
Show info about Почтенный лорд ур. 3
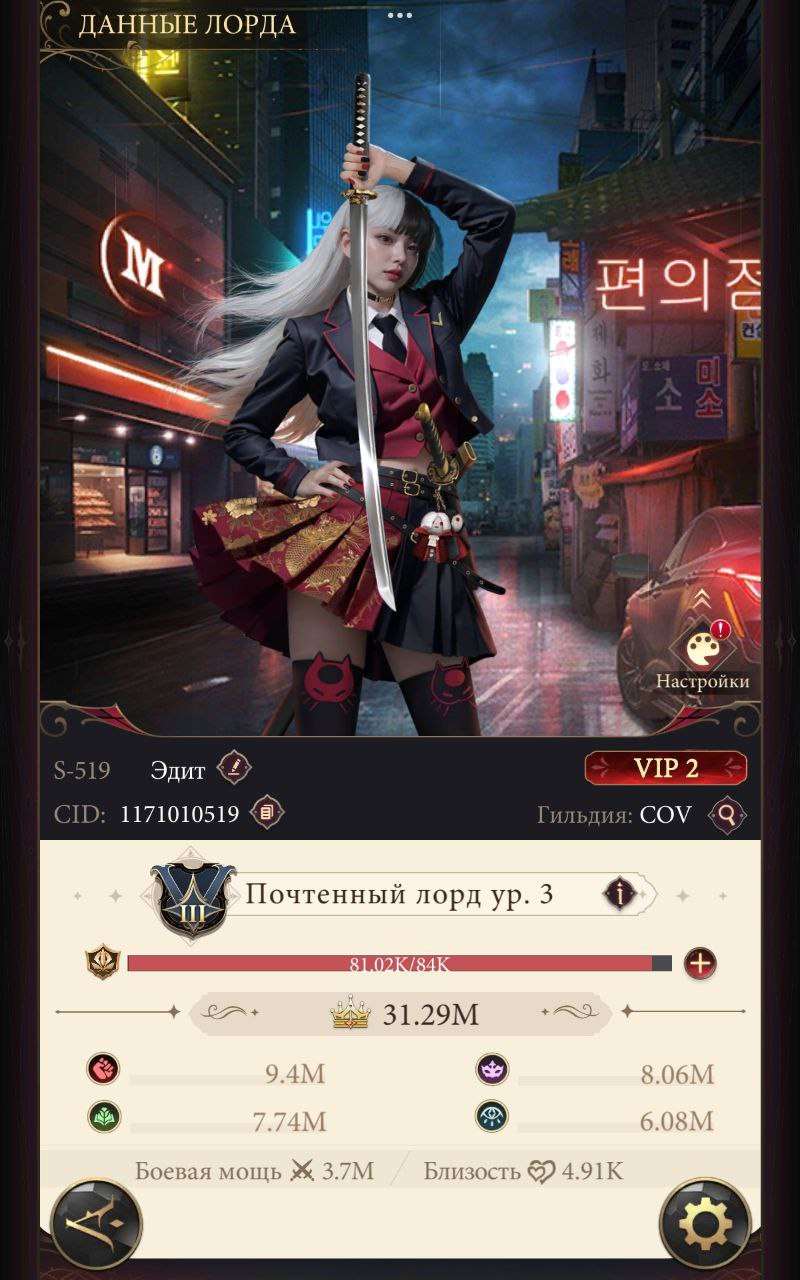click(620, 894)
